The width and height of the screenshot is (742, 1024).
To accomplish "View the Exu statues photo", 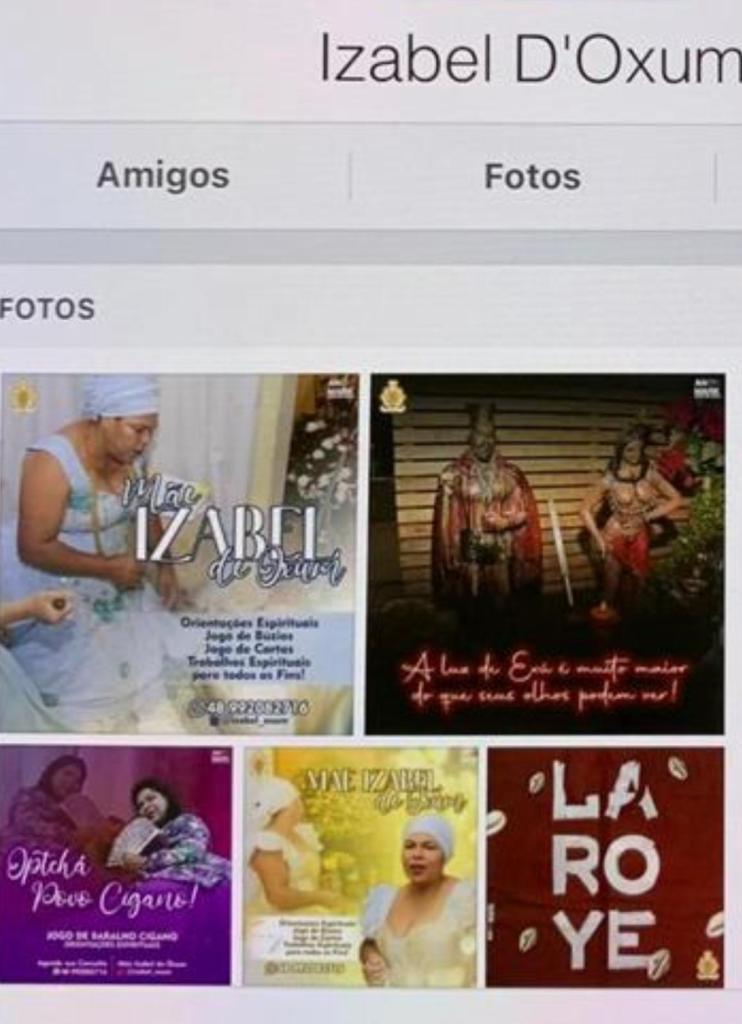I will point(545,553).
